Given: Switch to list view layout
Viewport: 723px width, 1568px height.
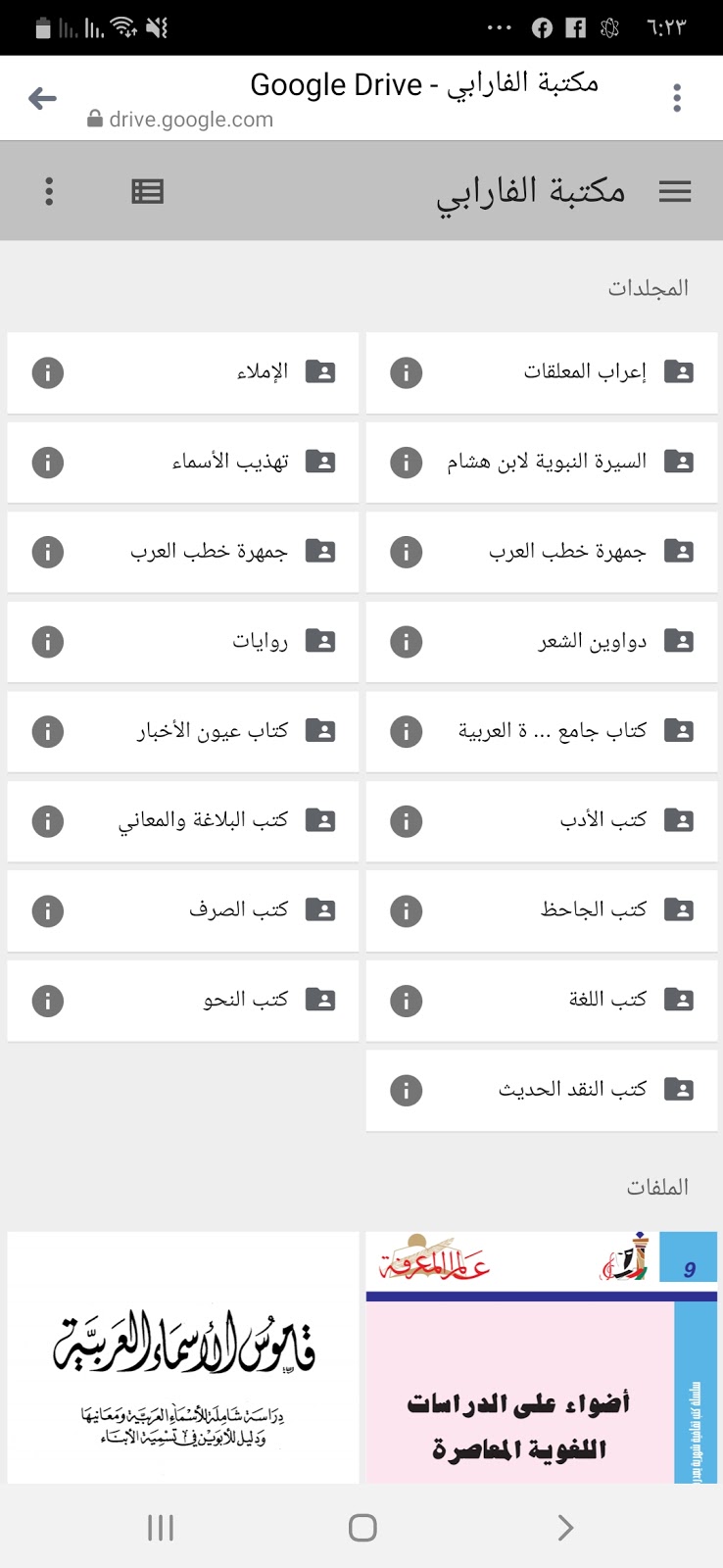Looking at the screenshot, I should tap(148, 192).
